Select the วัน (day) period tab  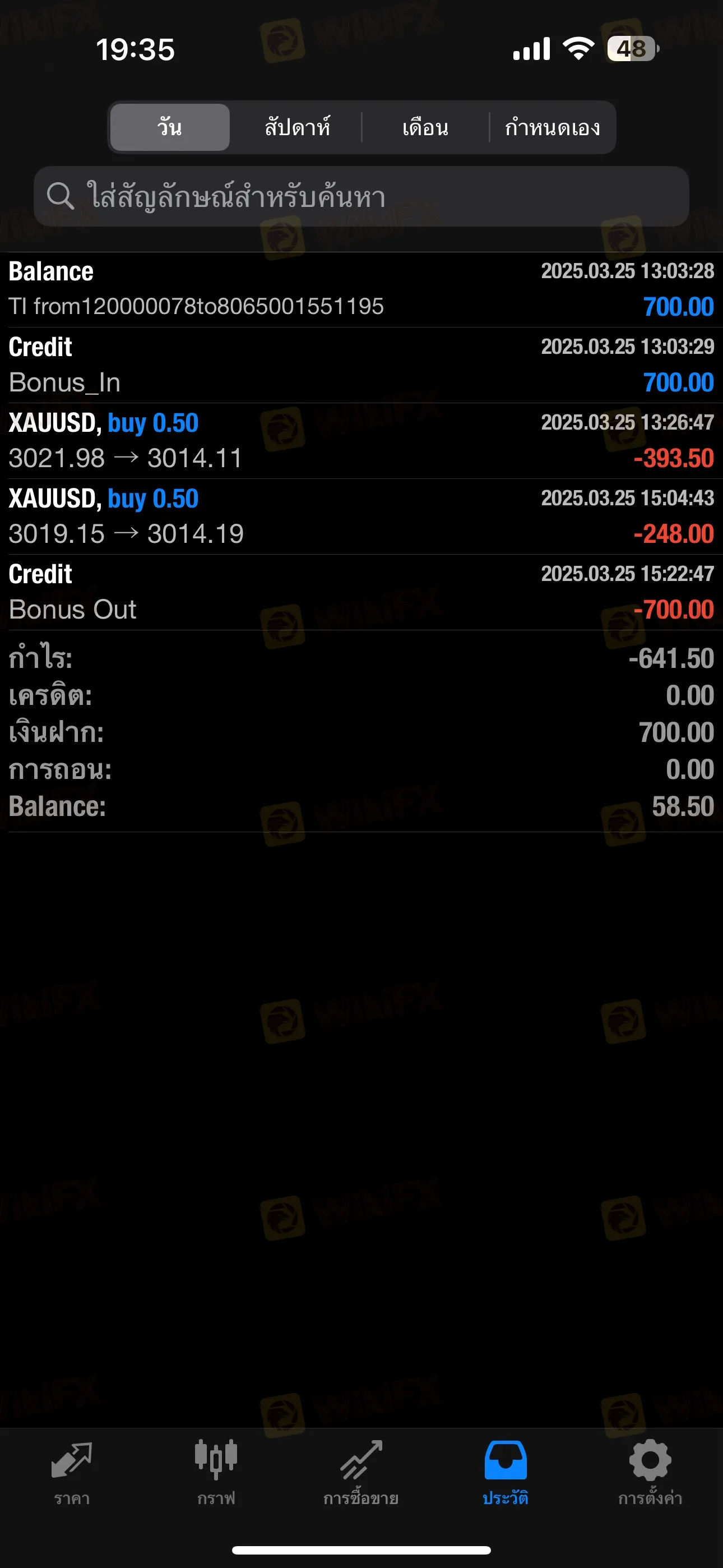(x=170, y=127)
